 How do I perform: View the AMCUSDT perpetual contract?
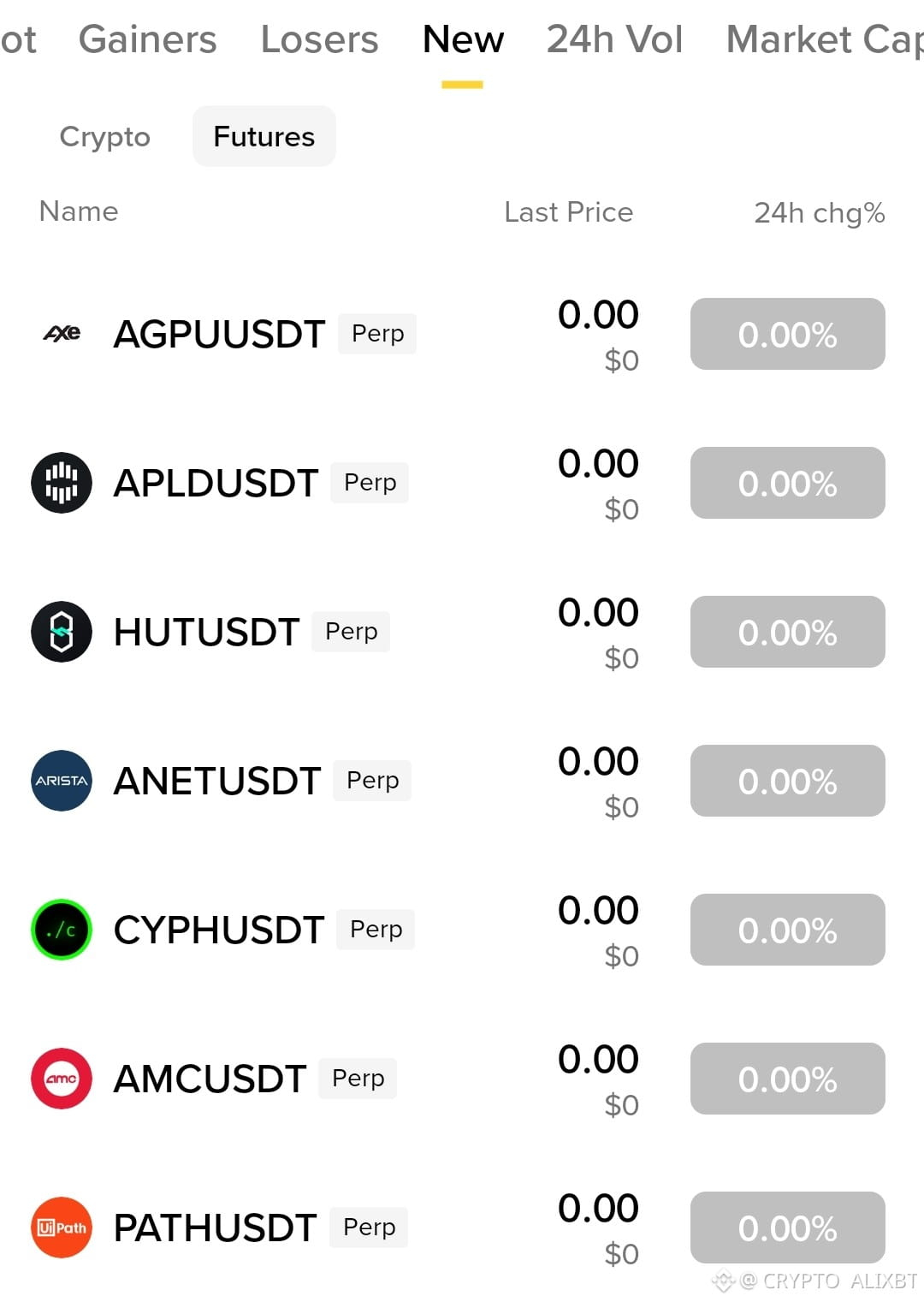(x=462, y=1079)
